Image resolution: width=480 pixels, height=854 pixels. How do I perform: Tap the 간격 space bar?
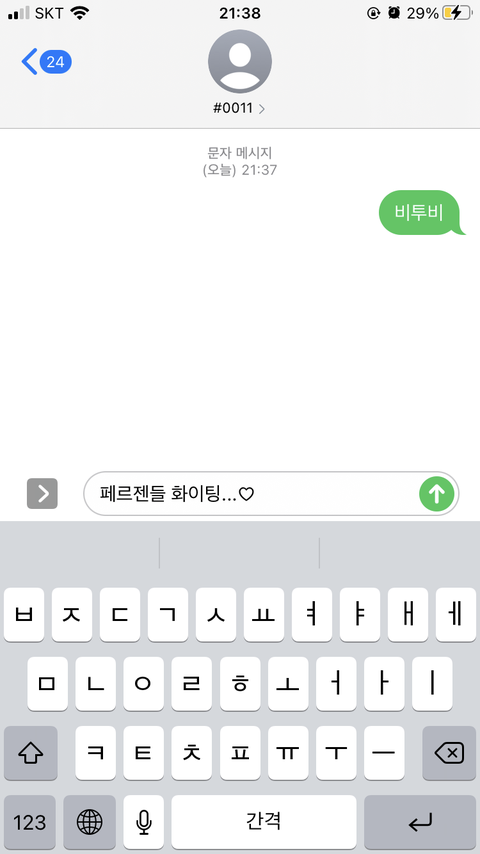pos(264,822)
